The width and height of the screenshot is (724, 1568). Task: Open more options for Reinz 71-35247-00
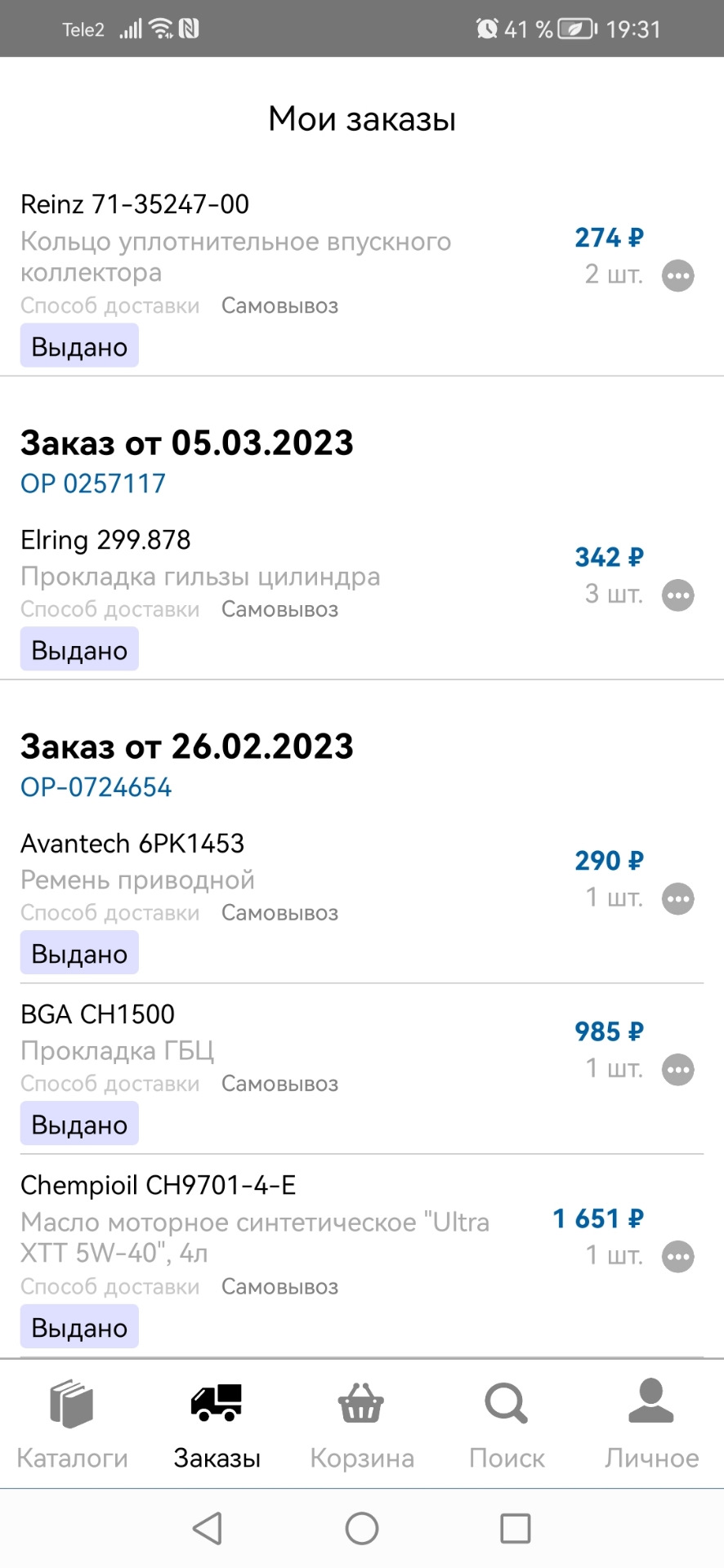click(678, 276)
